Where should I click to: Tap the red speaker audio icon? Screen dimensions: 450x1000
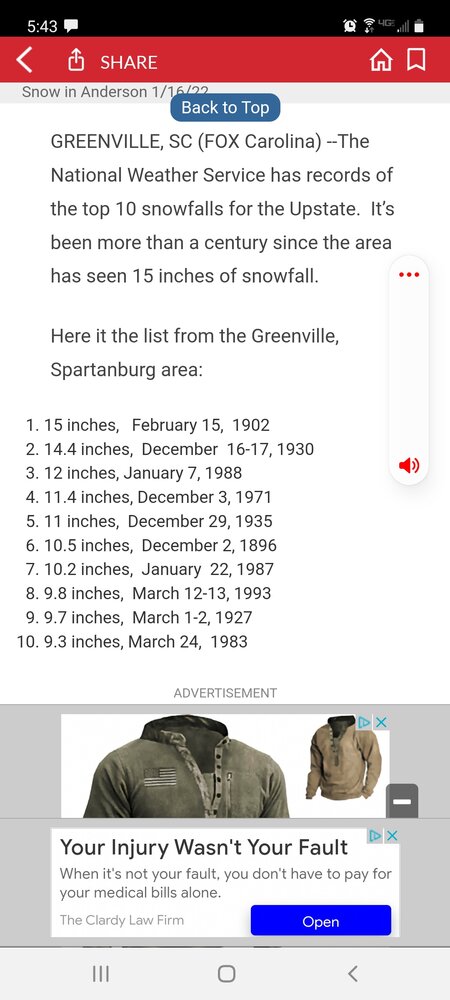click(409, 466)
